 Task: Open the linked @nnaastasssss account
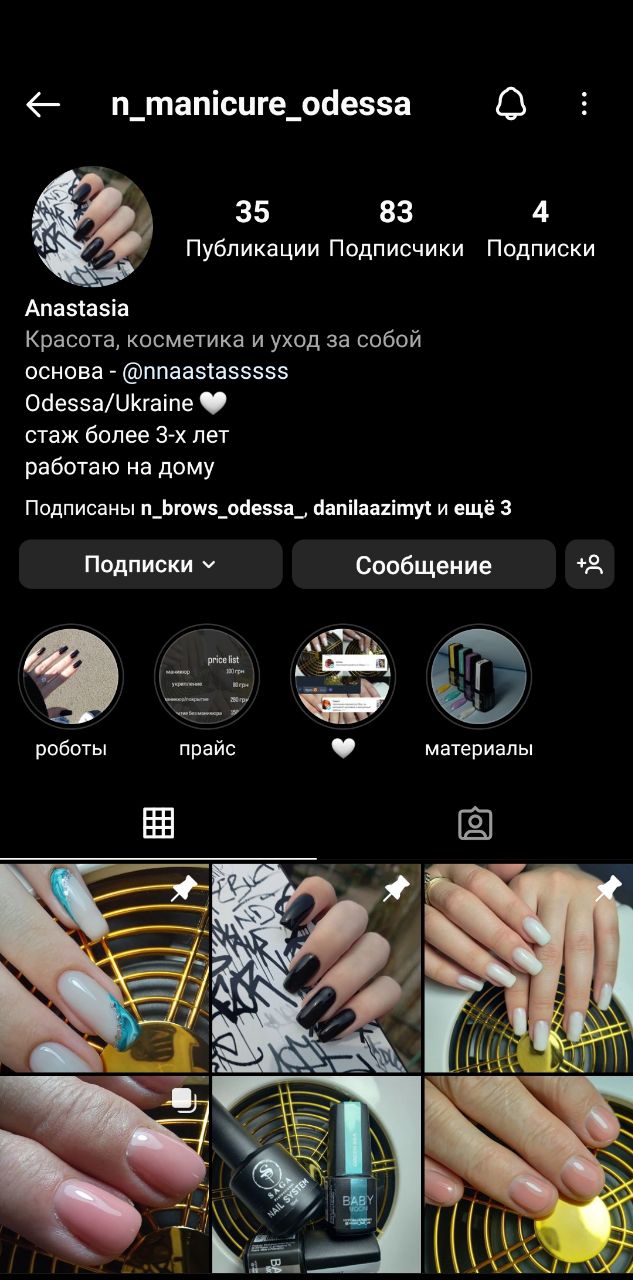coord(205,371)
